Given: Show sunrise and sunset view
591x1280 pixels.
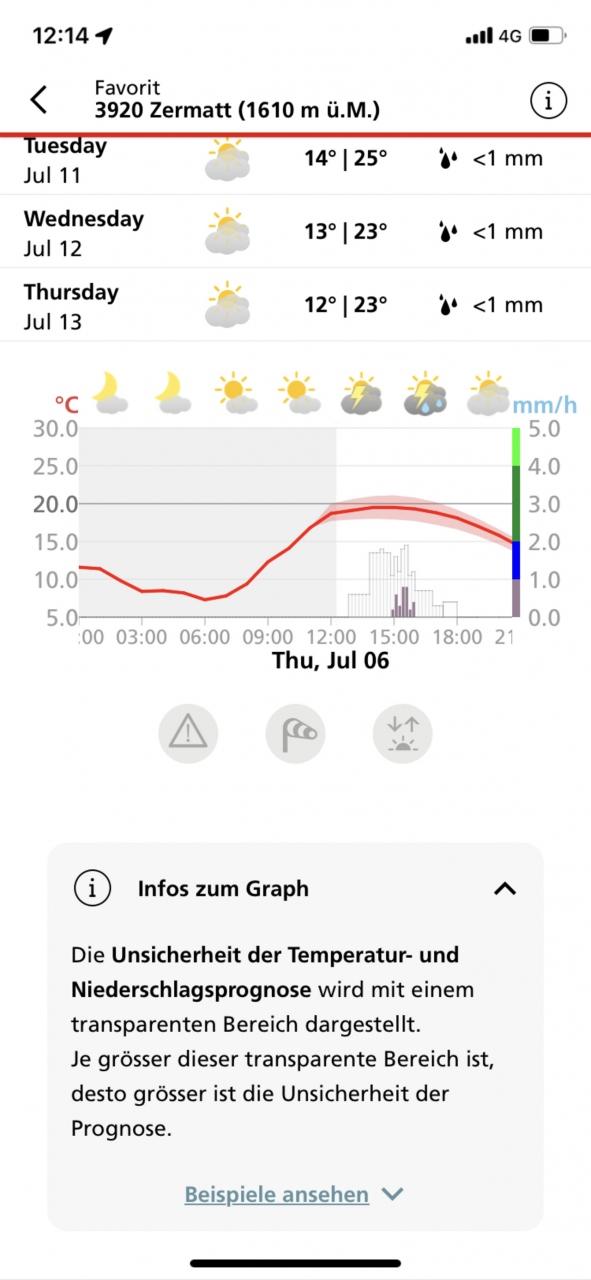Looking at the screenshot, I should click(402, 733).
